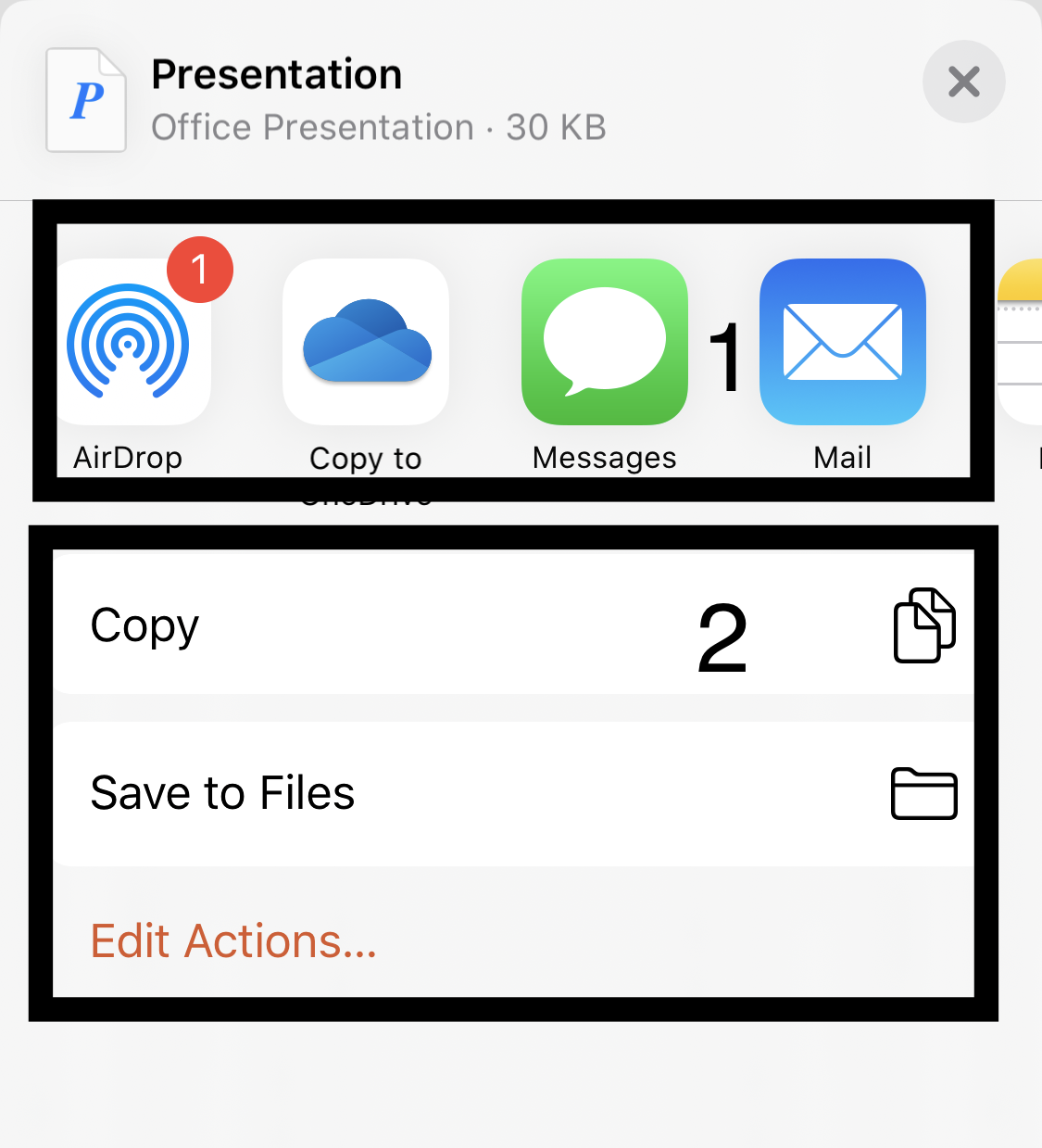Dismiss the share sheet with X
The height and width of the screenshot is (1148, 1042).
963,82
